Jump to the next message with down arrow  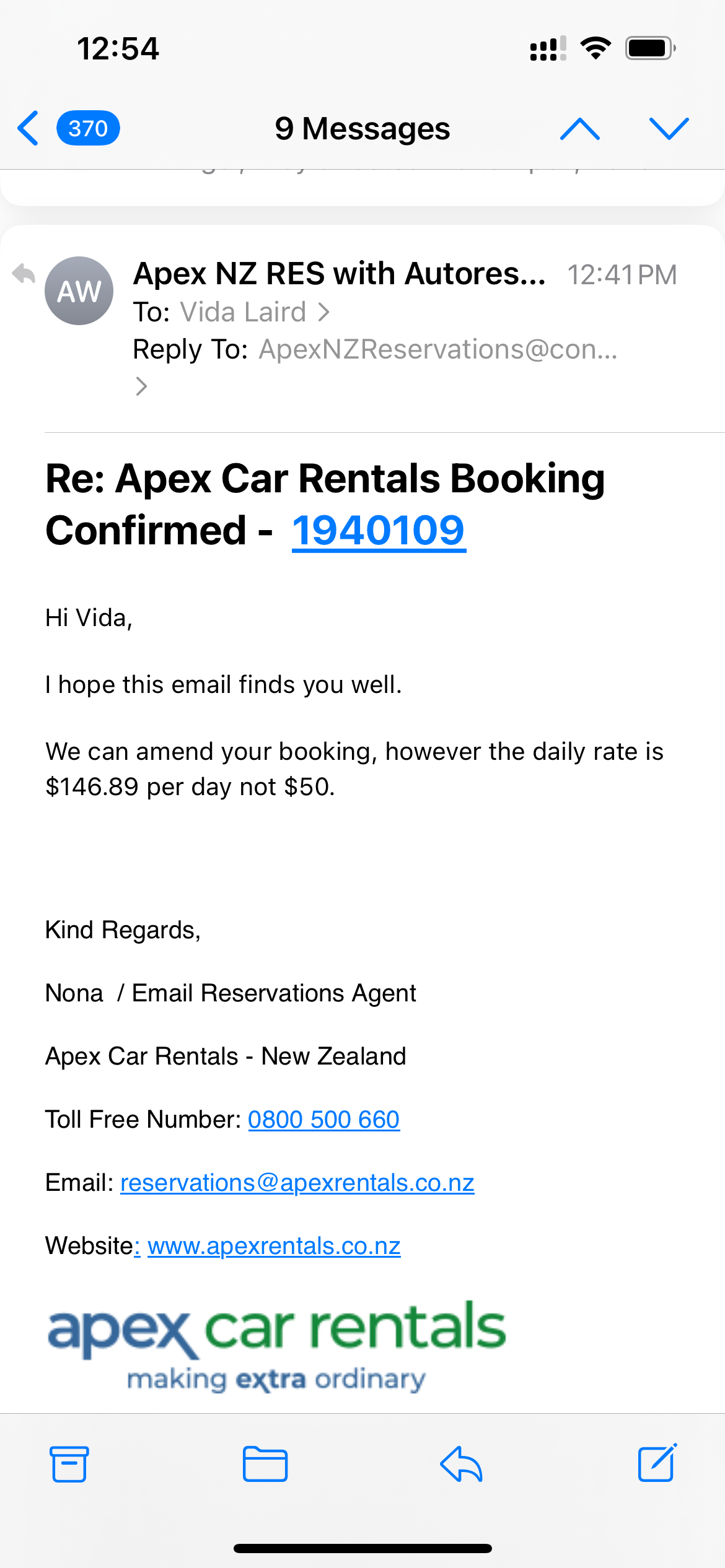(x=669, y=129)
